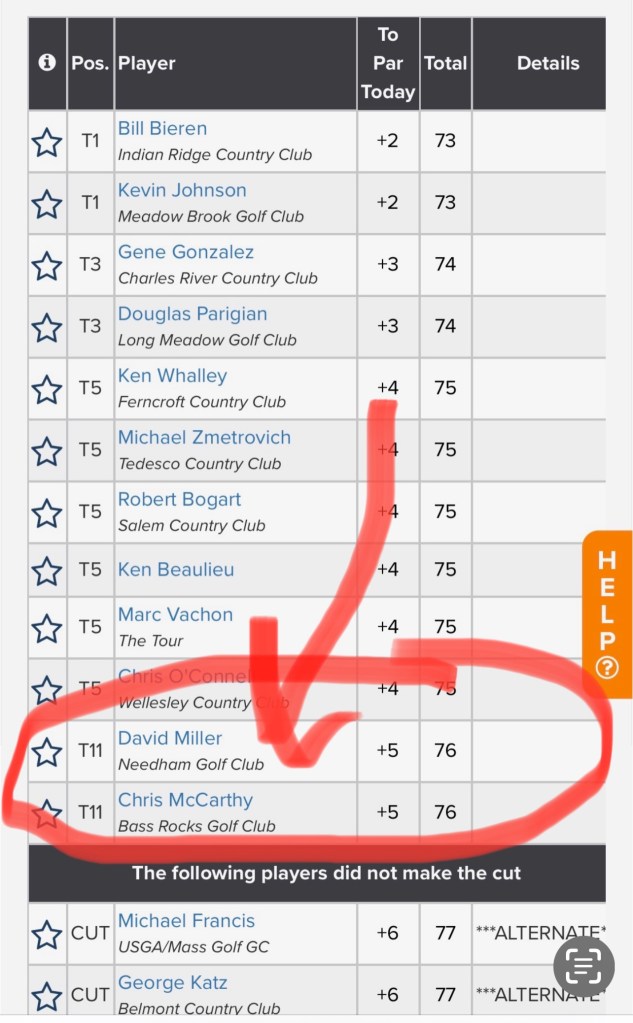Tap the info icon in table header
The image size is (633, 1023).
[47, 63]
